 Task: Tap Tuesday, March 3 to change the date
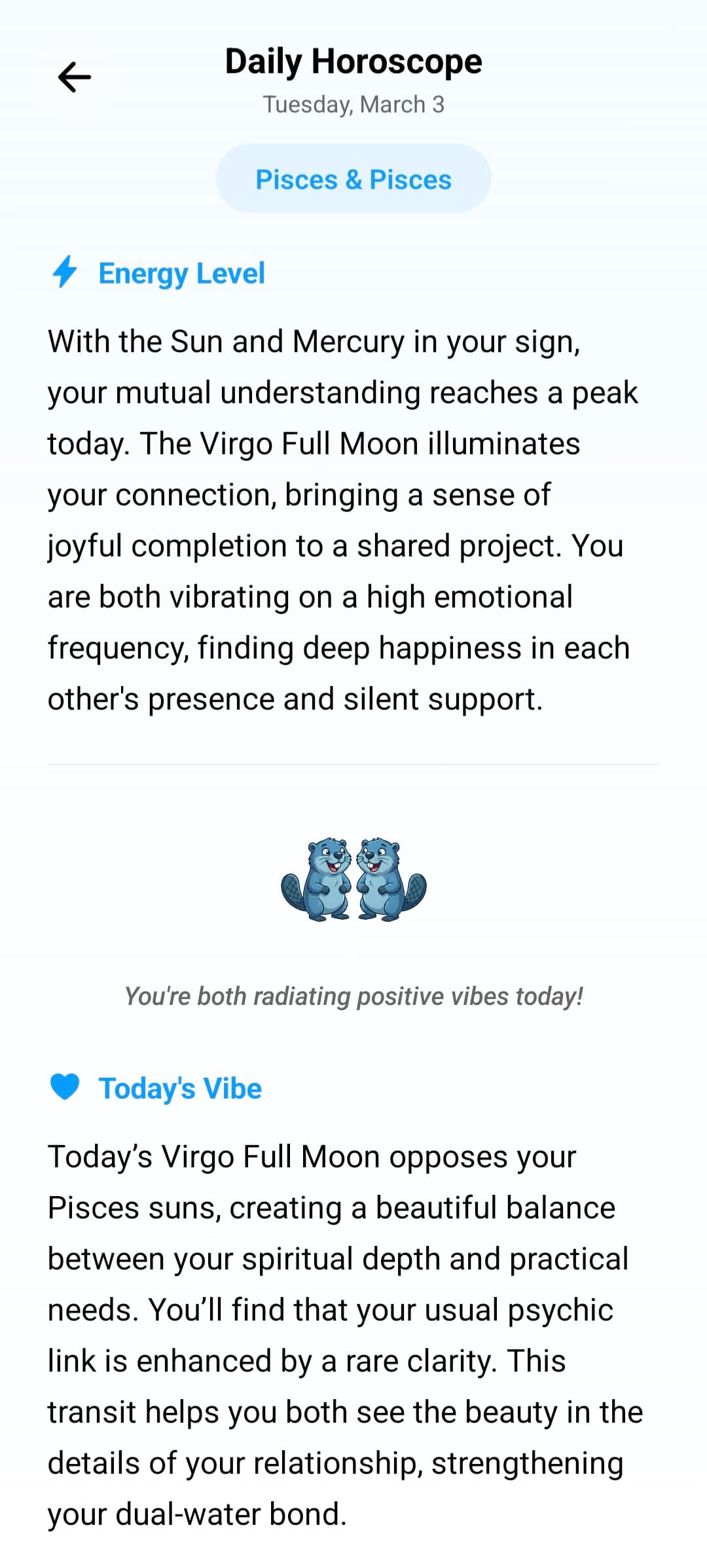coord(353,103)
